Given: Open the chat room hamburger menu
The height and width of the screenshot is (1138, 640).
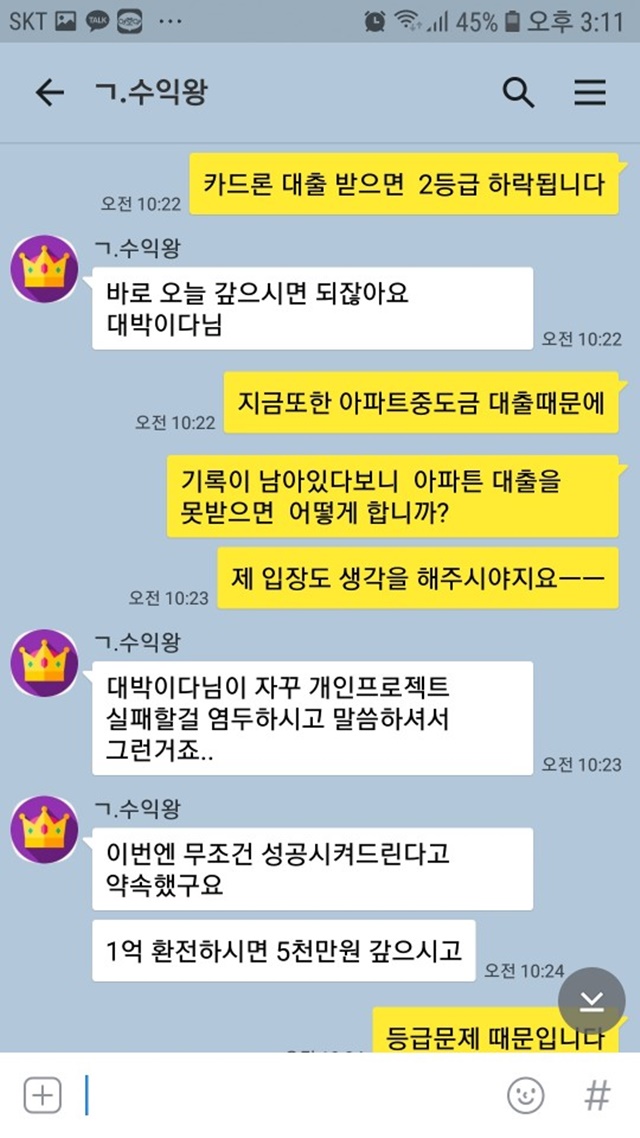Looking at the screenshot, I should click(590, 93).
